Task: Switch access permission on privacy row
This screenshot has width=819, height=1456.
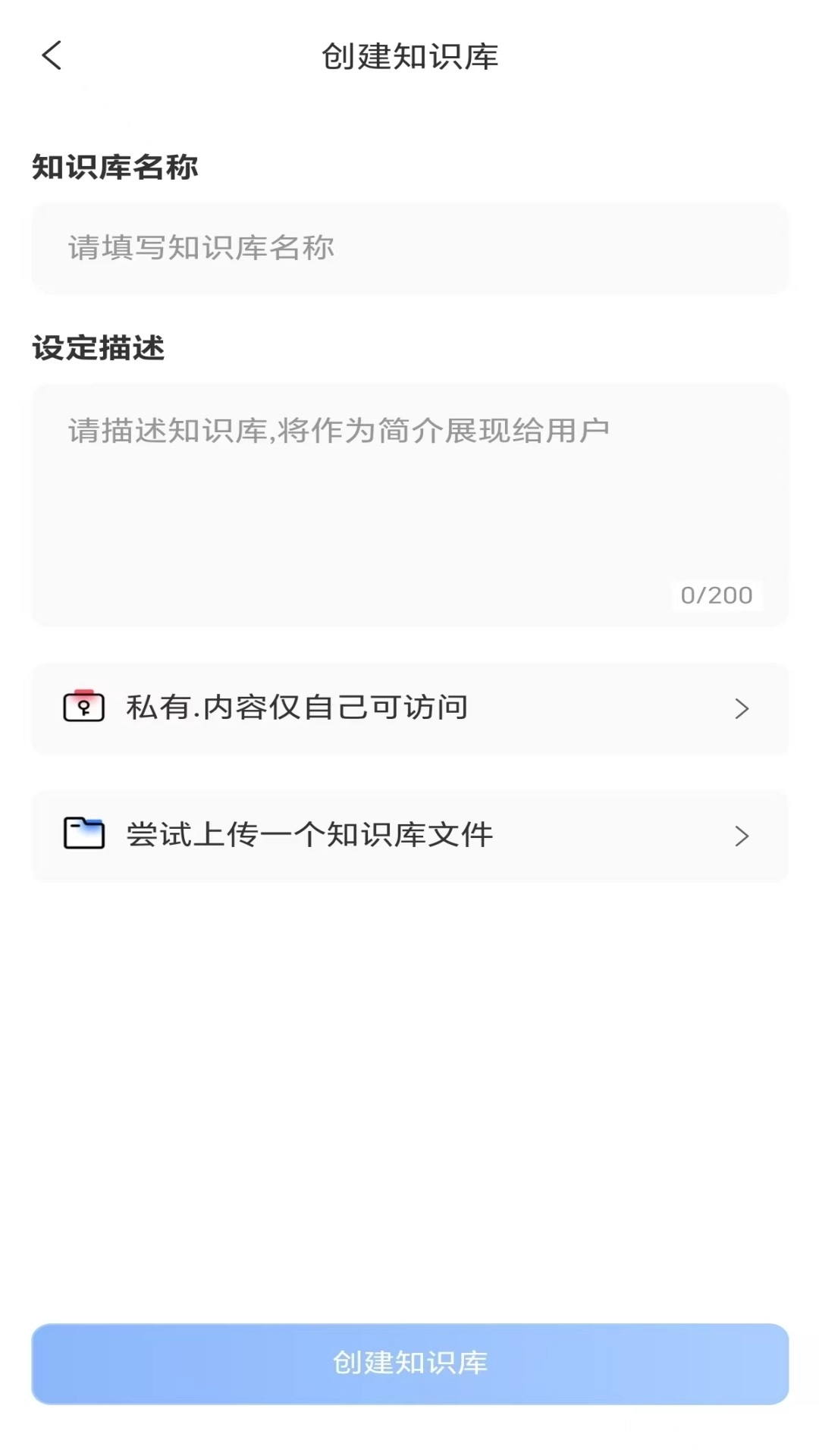Action: (409, 708)
